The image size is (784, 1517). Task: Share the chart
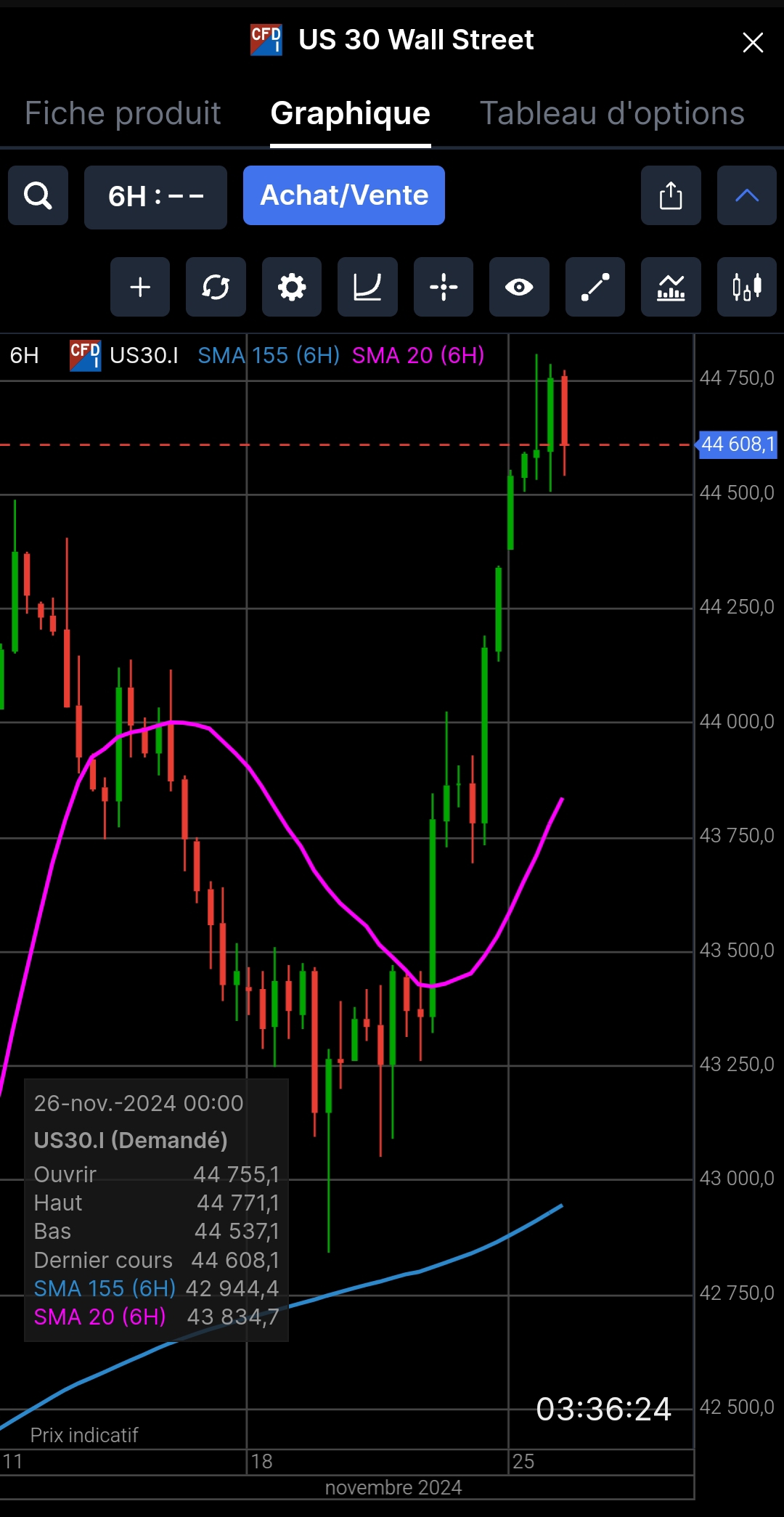pos(671,195)
